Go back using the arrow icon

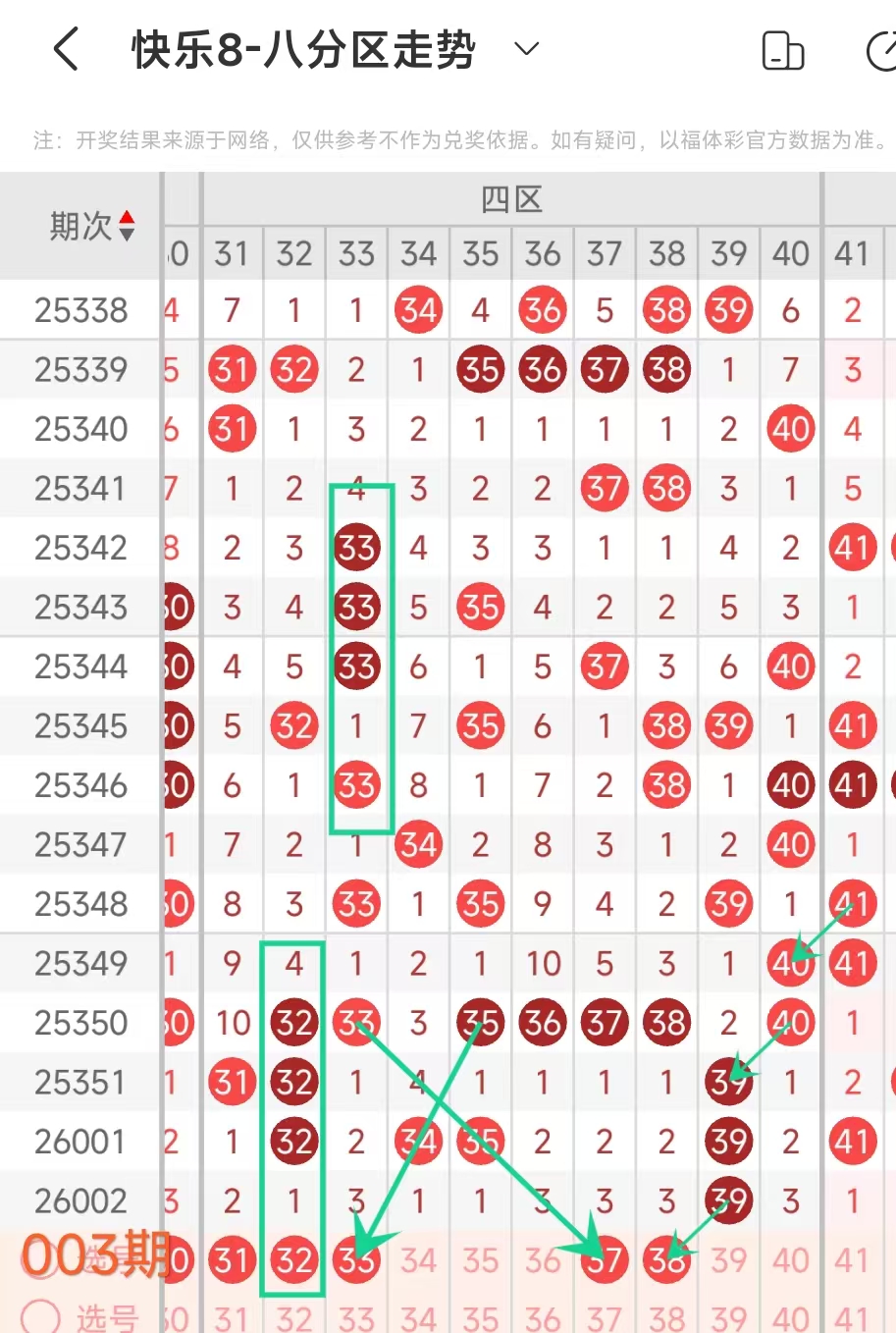point(66,49)
